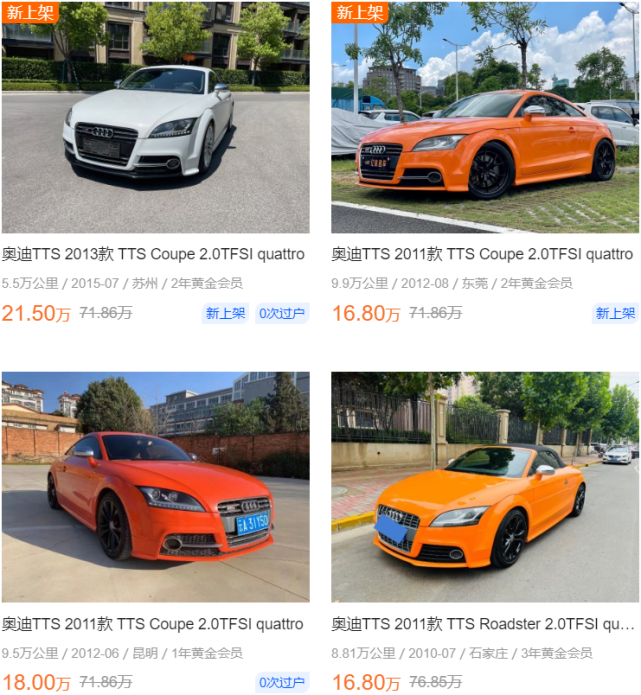
Task: Open the 2013款 TTS Coupe listing from 苏州
Action: click(154, 254)
